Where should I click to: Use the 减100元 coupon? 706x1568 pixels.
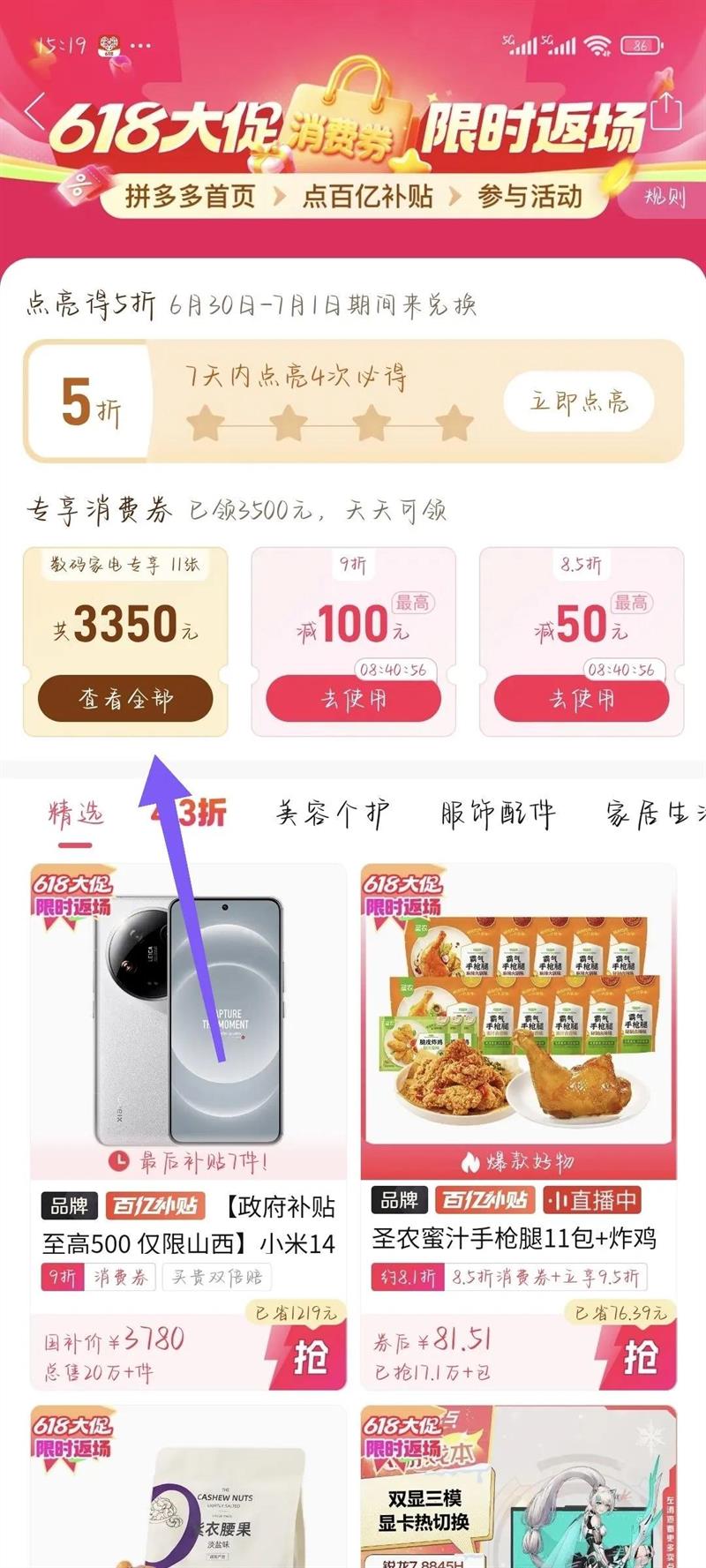tap(353, 700)
